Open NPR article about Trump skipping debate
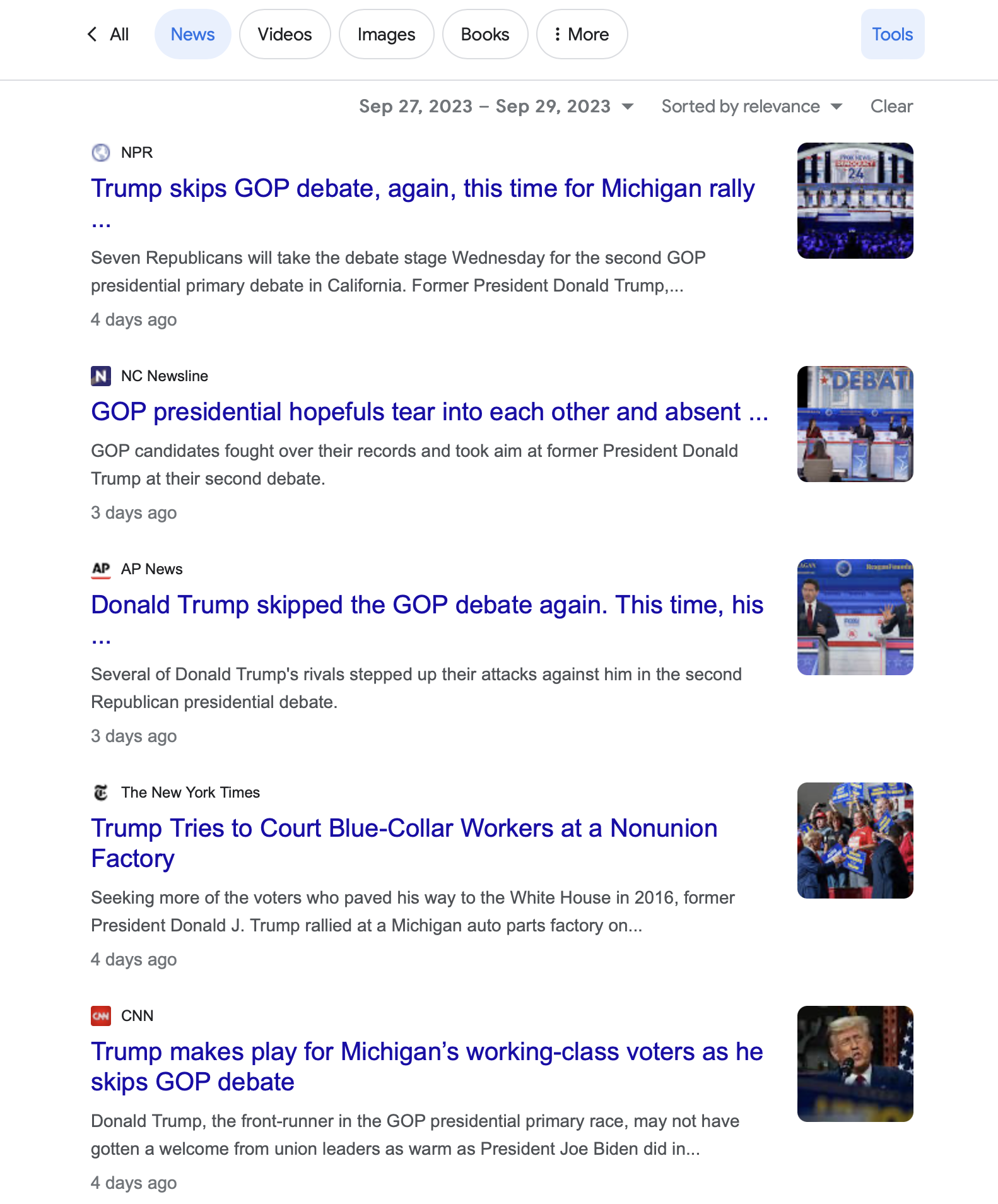The image size is (998, 1204). [x=422, y=189]
